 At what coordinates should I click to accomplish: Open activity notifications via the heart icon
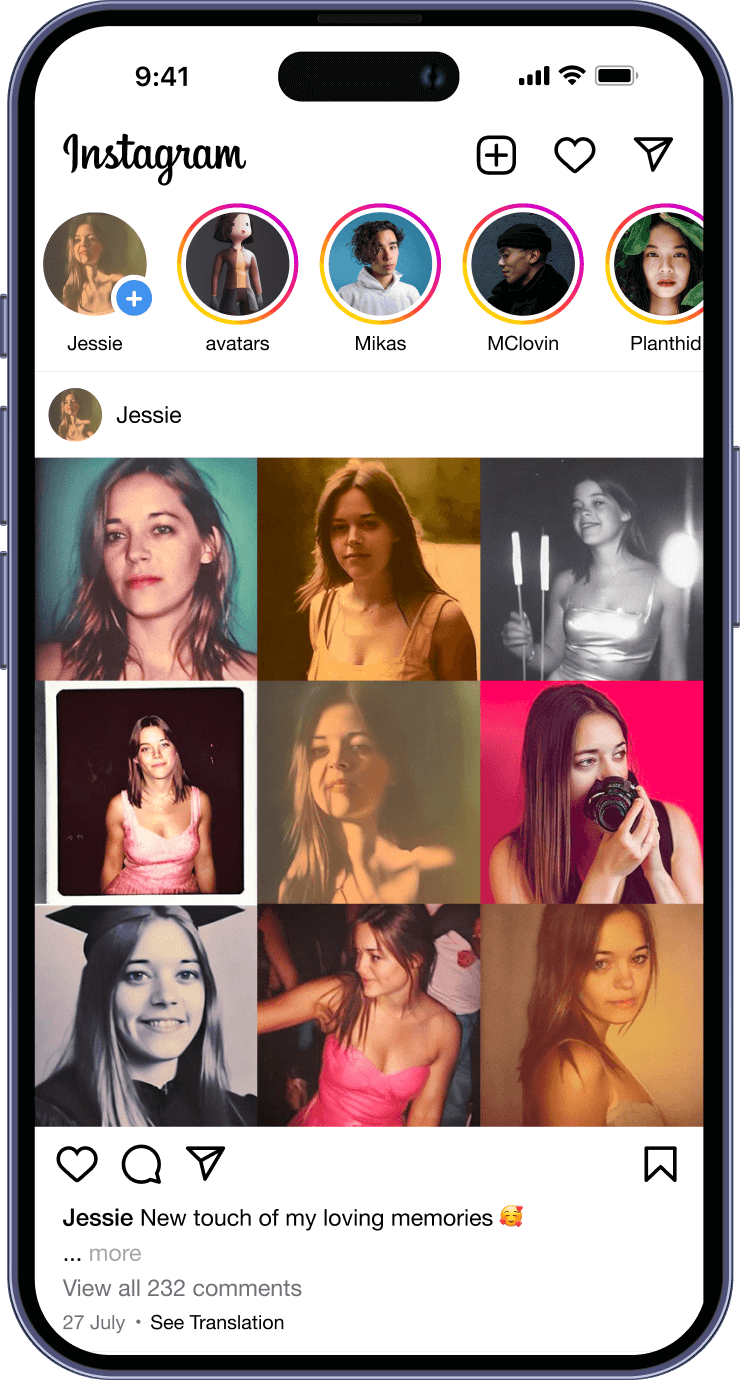pyautogui.click(x=574, y=155)
